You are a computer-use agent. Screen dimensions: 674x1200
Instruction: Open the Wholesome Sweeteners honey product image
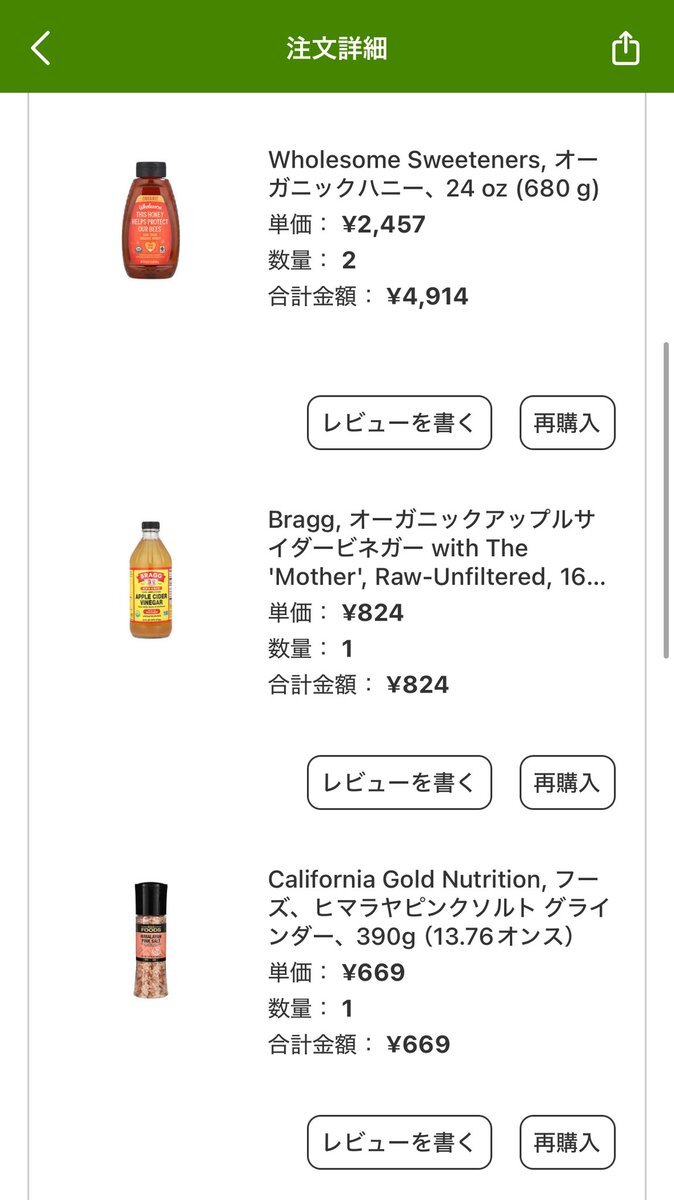[150, 220]
